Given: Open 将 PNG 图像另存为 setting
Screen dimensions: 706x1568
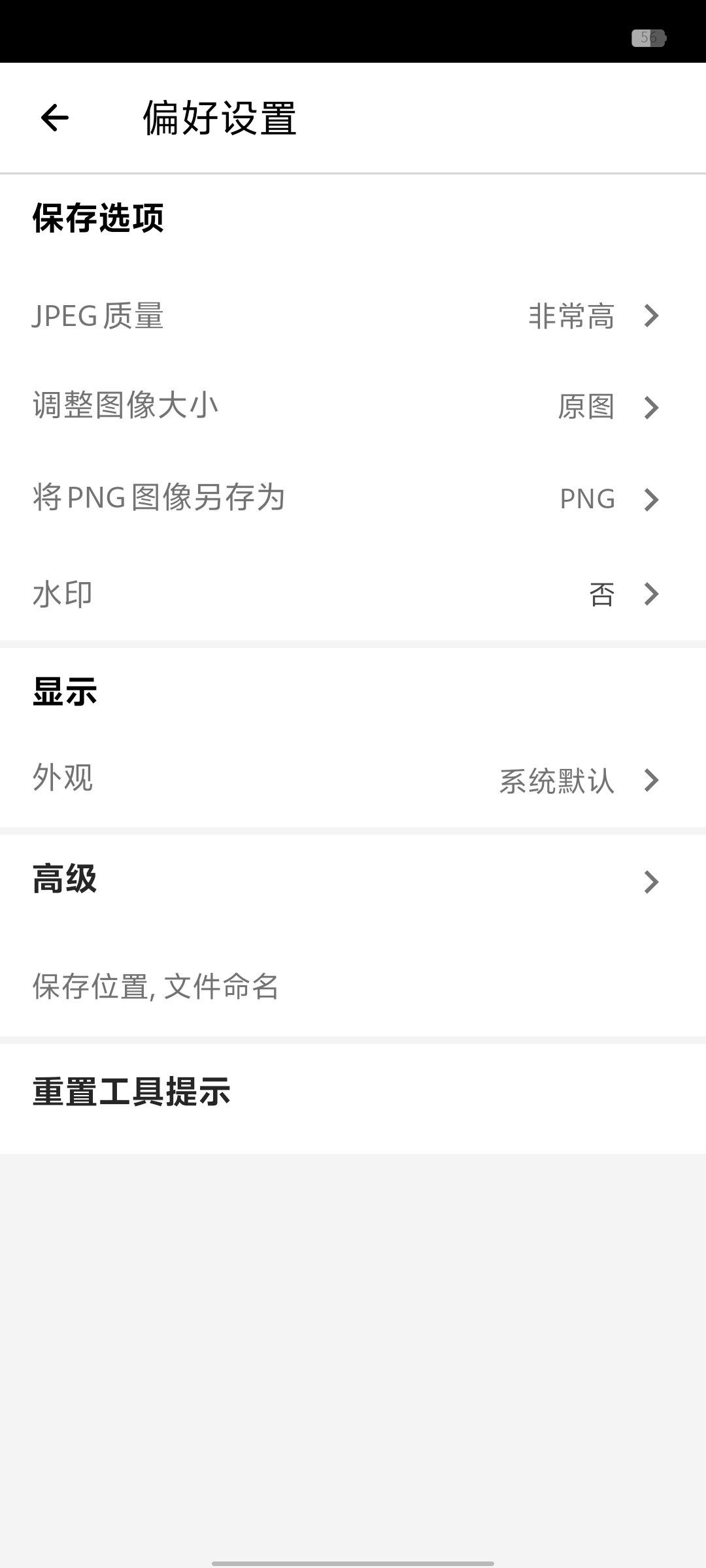Looking at the screenshot, I should click(x=353, y=499).
